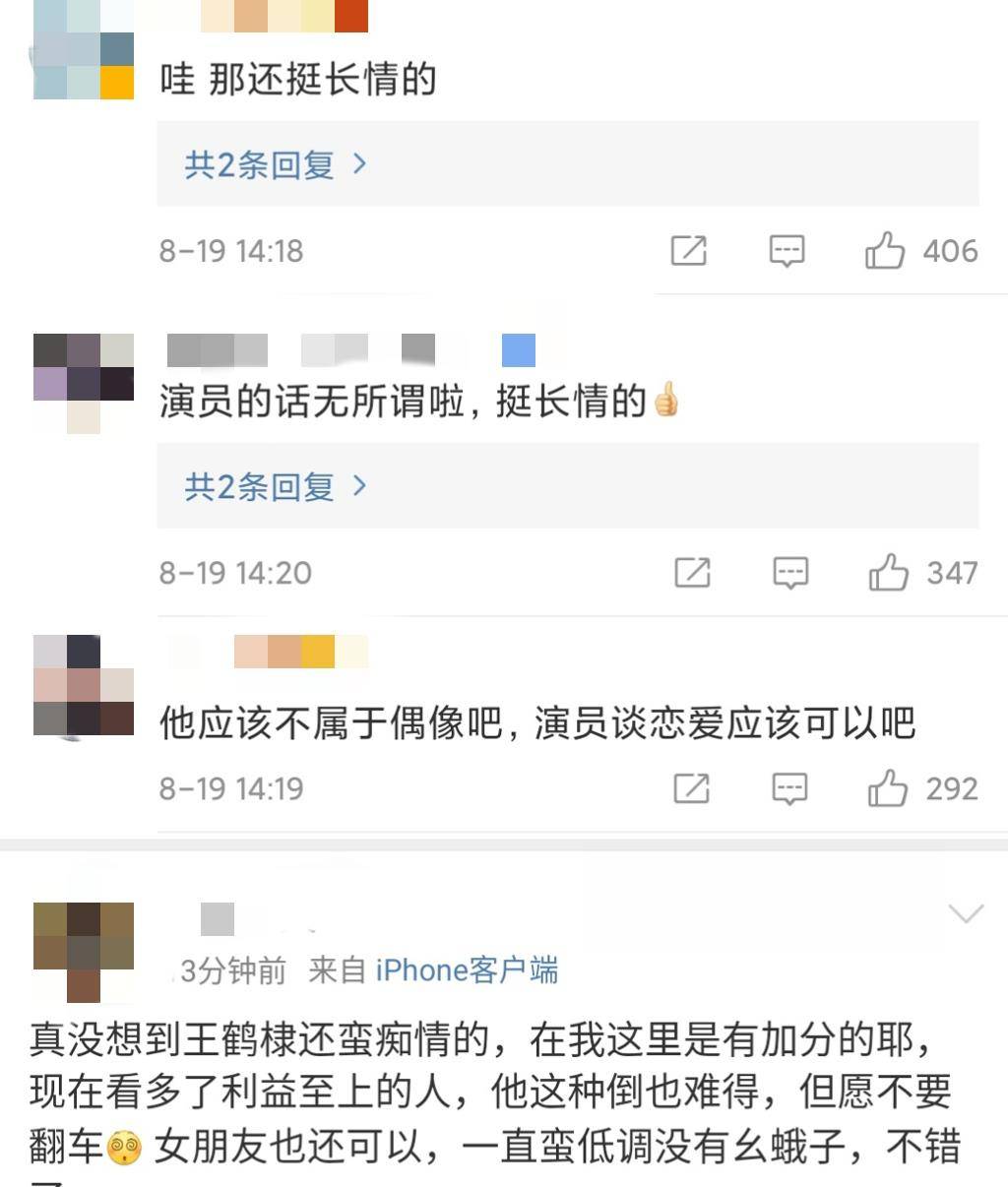
Task: Repost the comment 哇 那还挺长情的
Action: coord(688,251)
